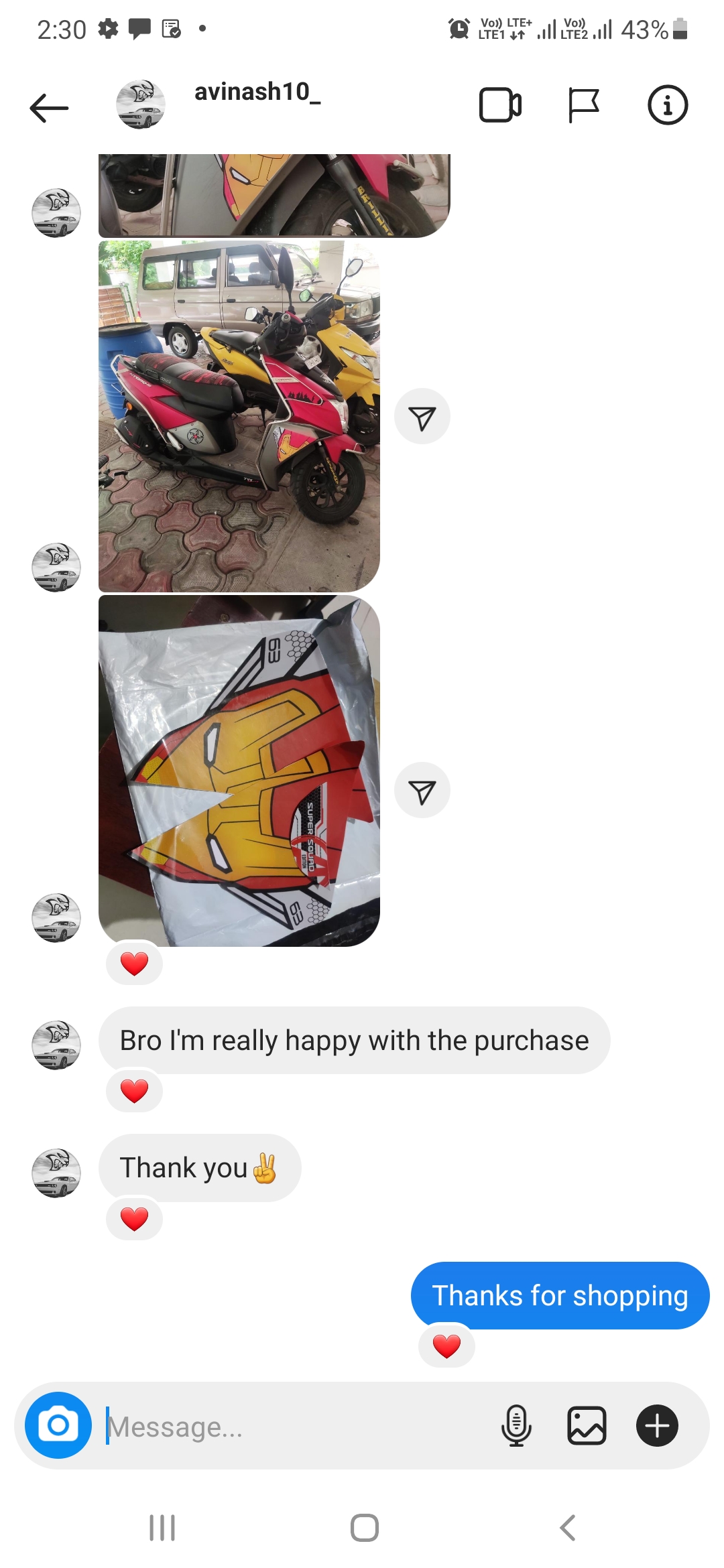The image size is (724, 1568).
Task: Open the scooter and van photo
Action: tap(239, 415)
